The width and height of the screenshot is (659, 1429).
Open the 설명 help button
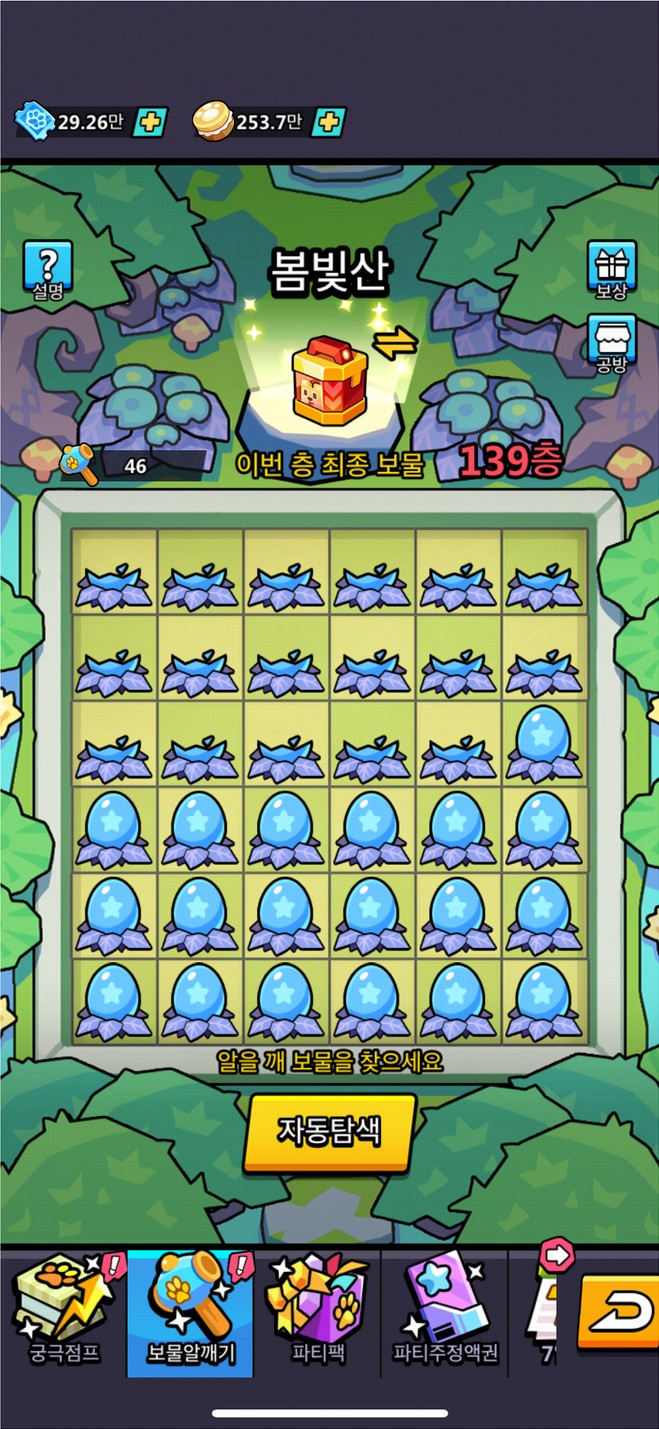pyautogui.click(x=48, y=272)
